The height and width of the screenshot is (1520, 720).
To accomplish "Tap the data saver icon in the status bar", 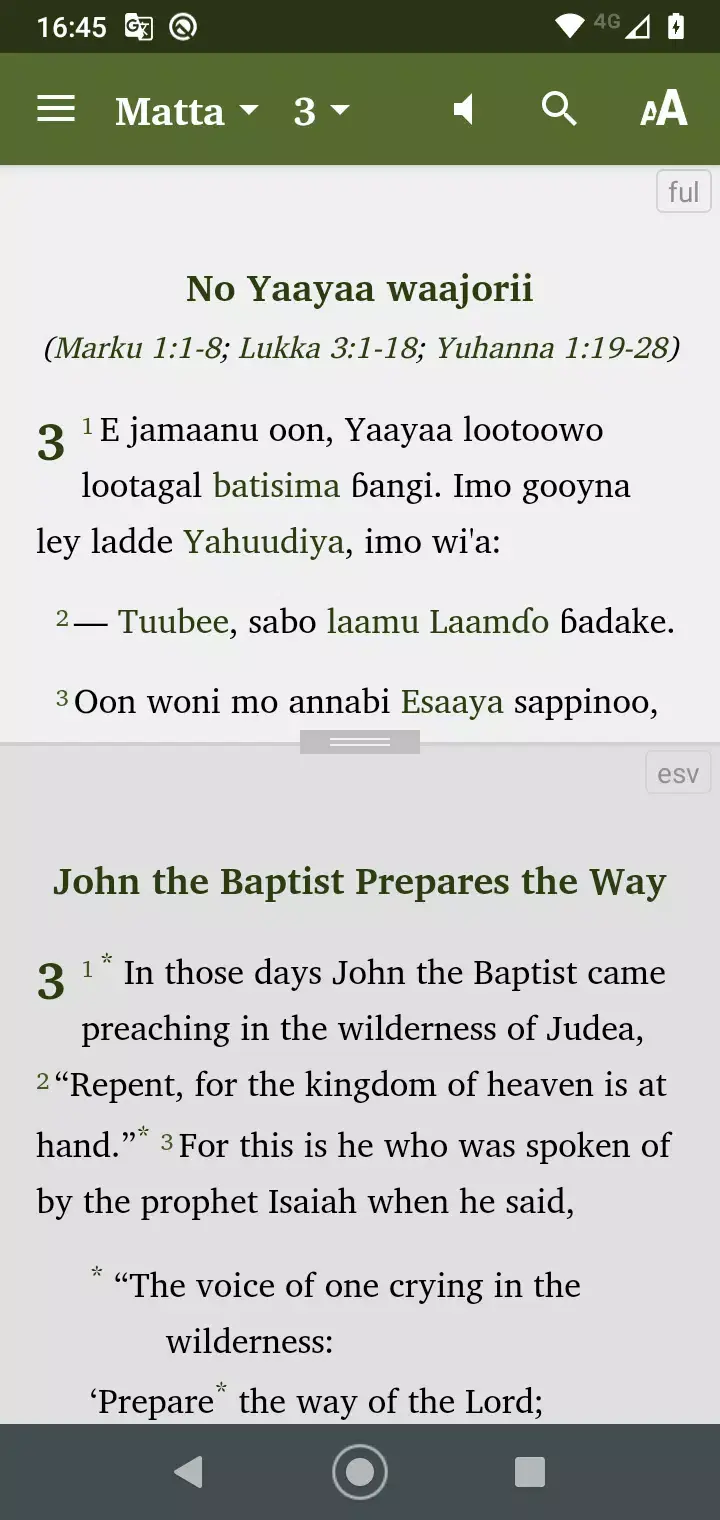I will pyautogui.click(x=183, y=27).
